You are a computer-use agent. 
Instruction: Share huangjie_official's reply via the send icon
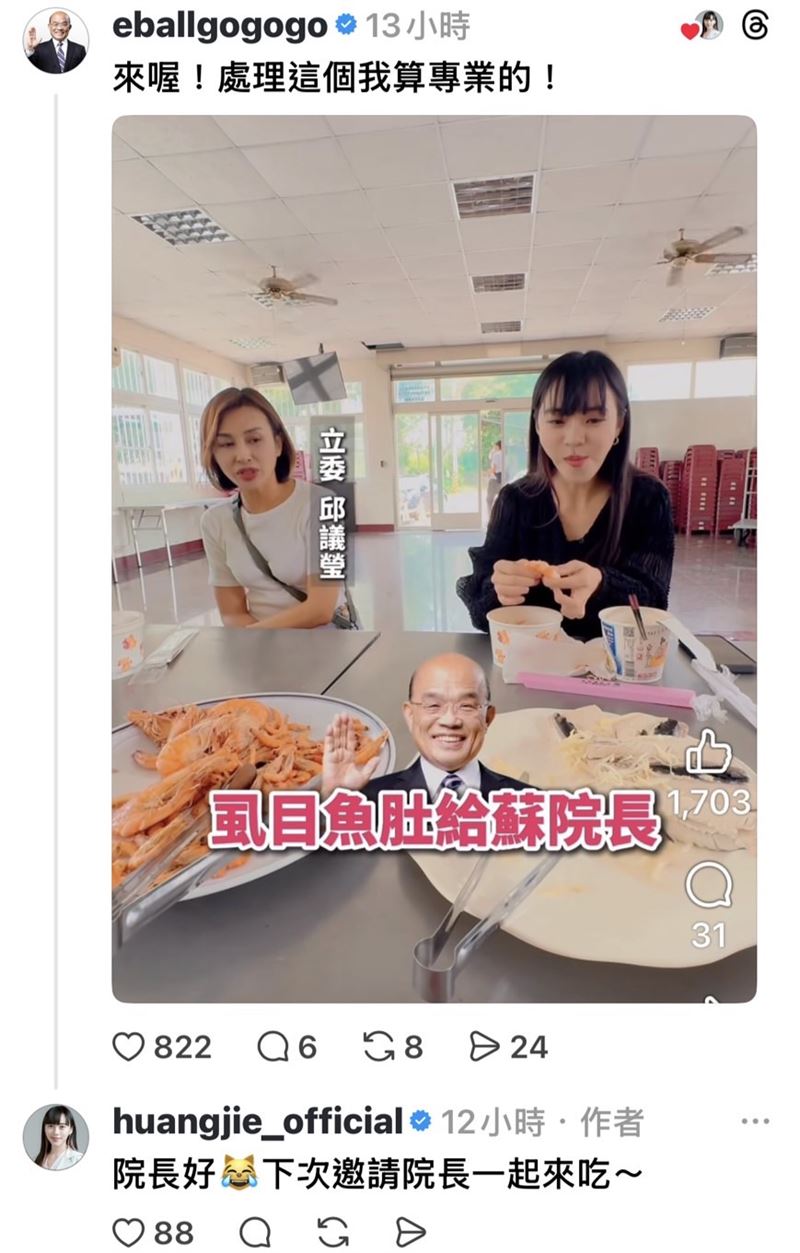click(410, 1232)
